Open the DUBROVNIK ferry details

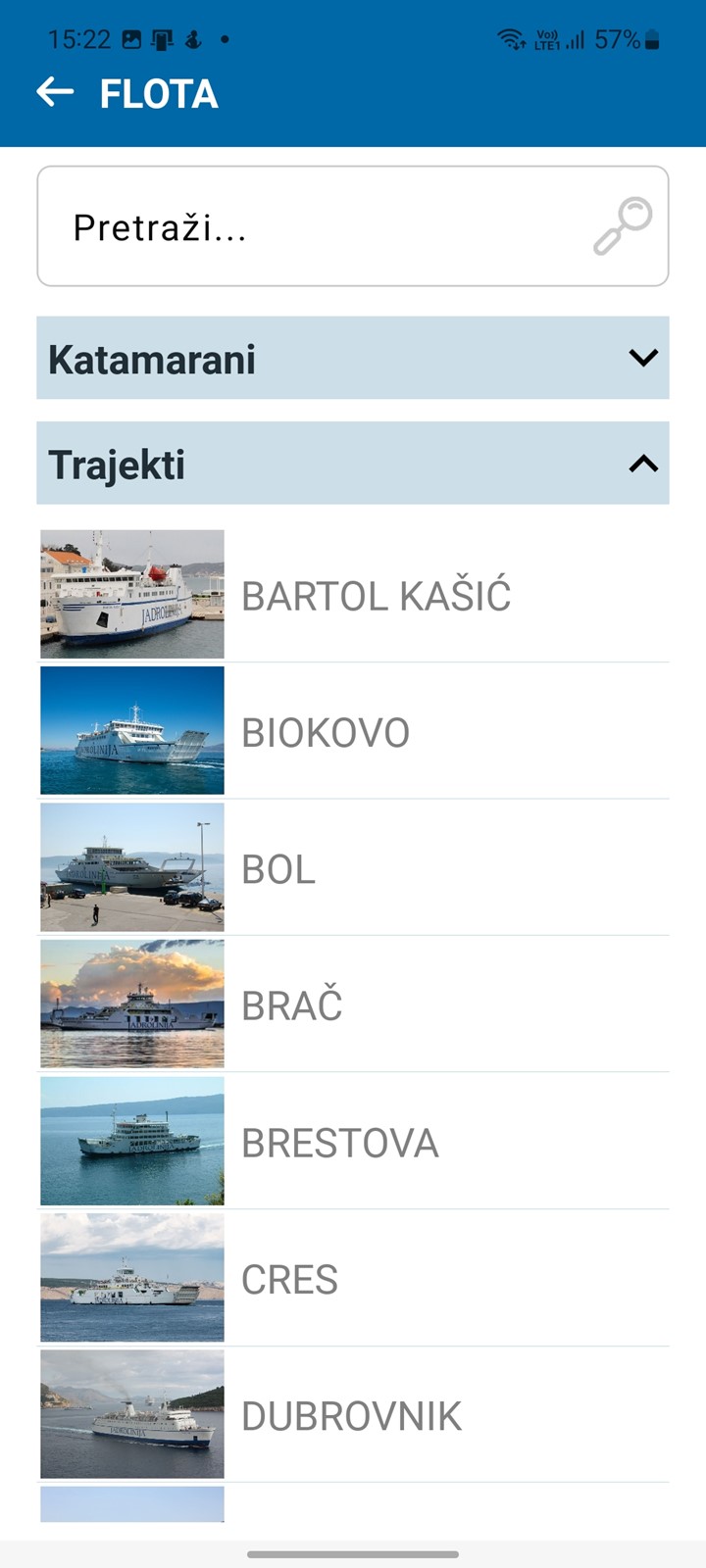tap(353, 1415)
